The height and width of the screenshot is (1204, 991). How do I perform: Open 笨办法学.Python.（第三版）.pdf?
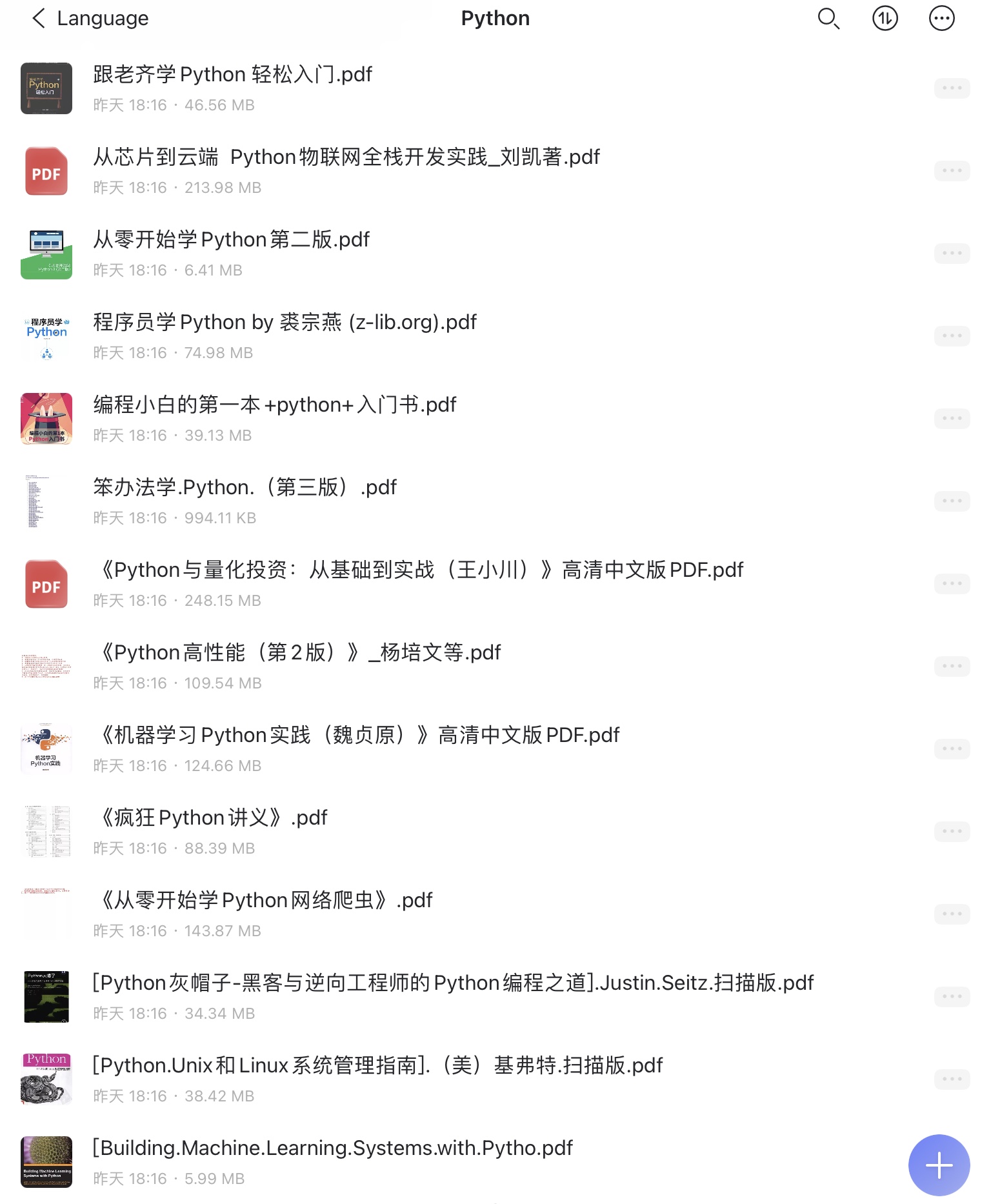click(245, 488)
